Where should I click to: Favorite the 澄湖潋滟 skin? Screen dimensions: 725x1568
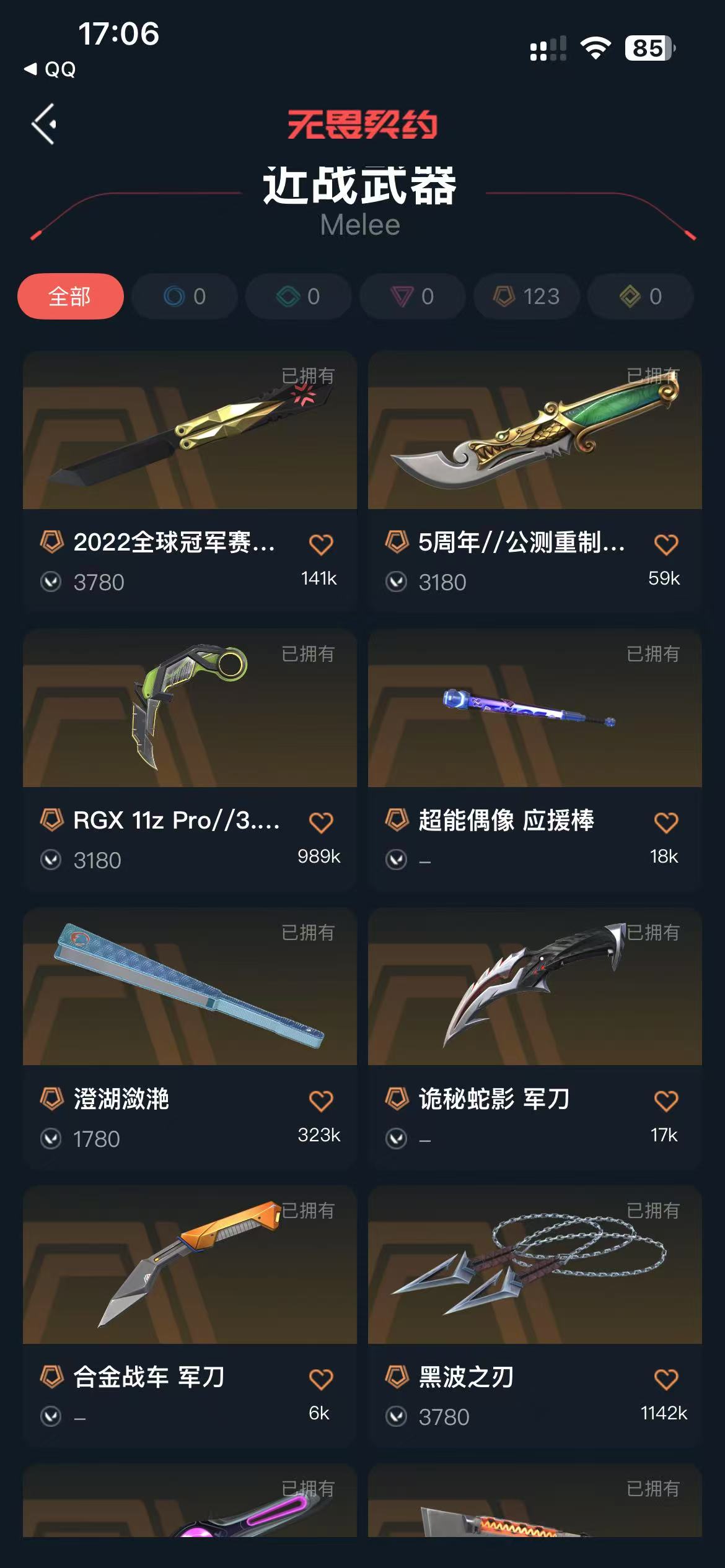tap(321, 1100)
